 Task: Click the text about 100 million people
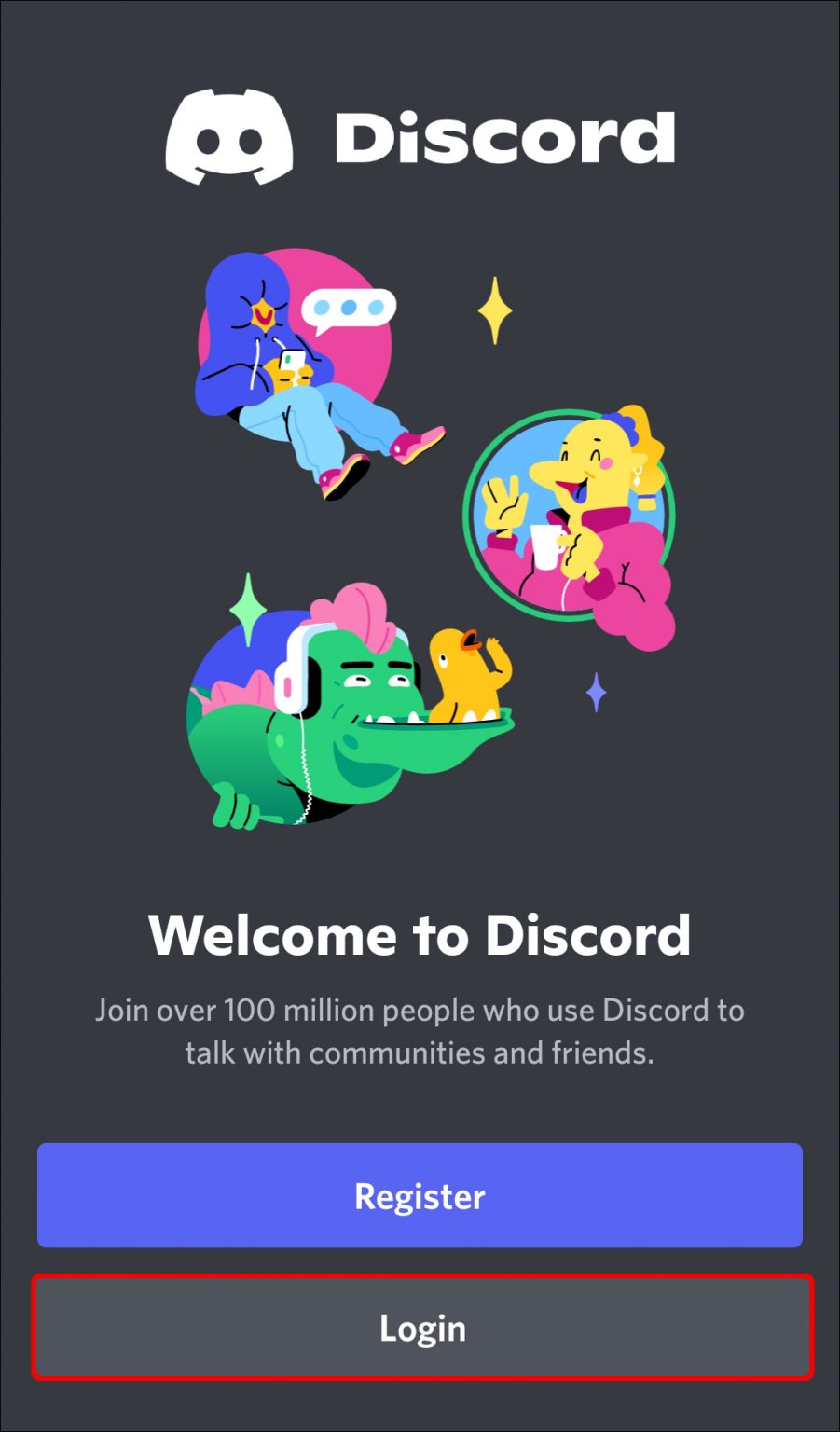(420, 1030)
